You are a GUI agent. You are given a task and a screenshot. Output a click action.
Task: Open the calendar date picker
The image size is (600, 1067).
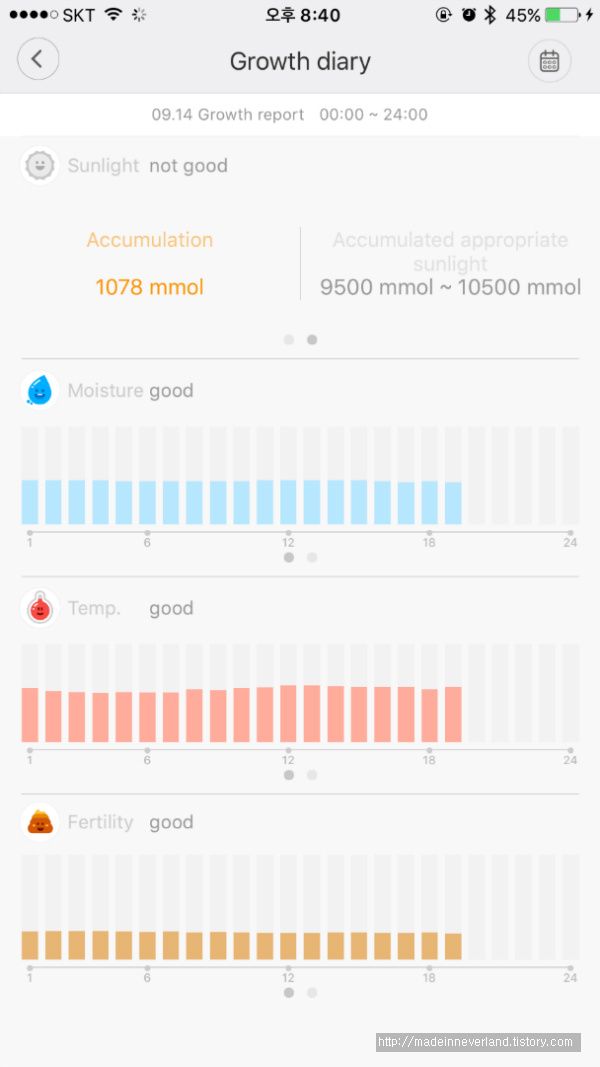click(x=549, y=61)
